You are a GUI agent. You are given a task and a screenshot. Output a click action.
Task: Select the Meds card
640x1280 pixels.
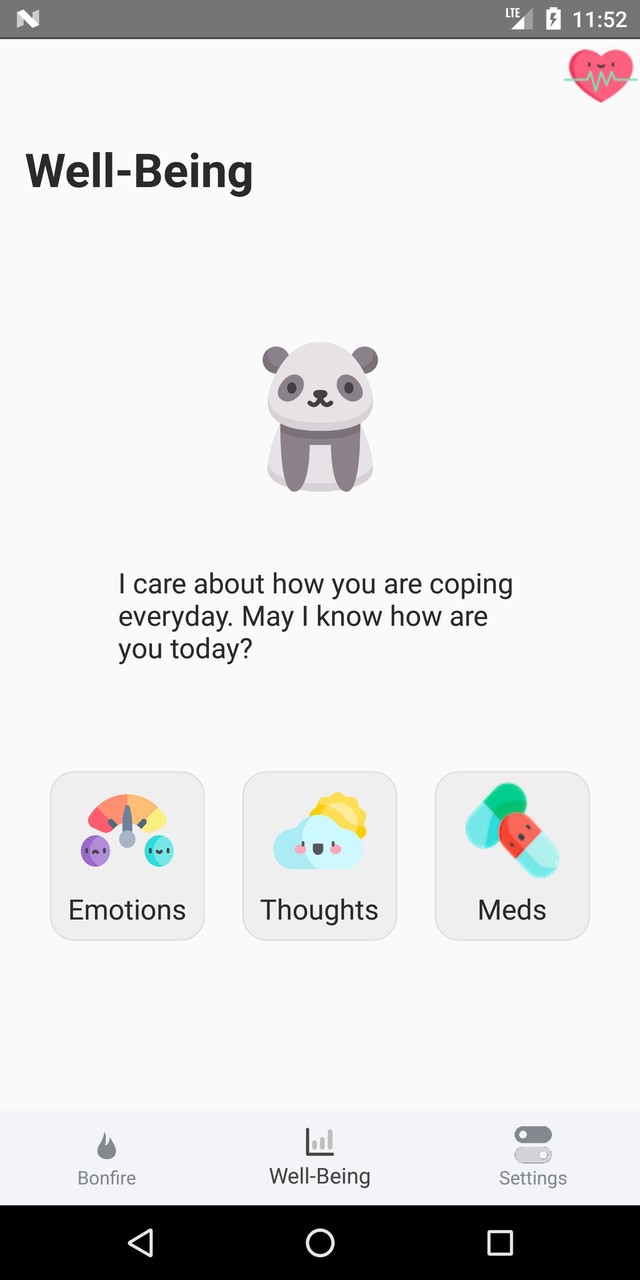(x=512, y=856)
